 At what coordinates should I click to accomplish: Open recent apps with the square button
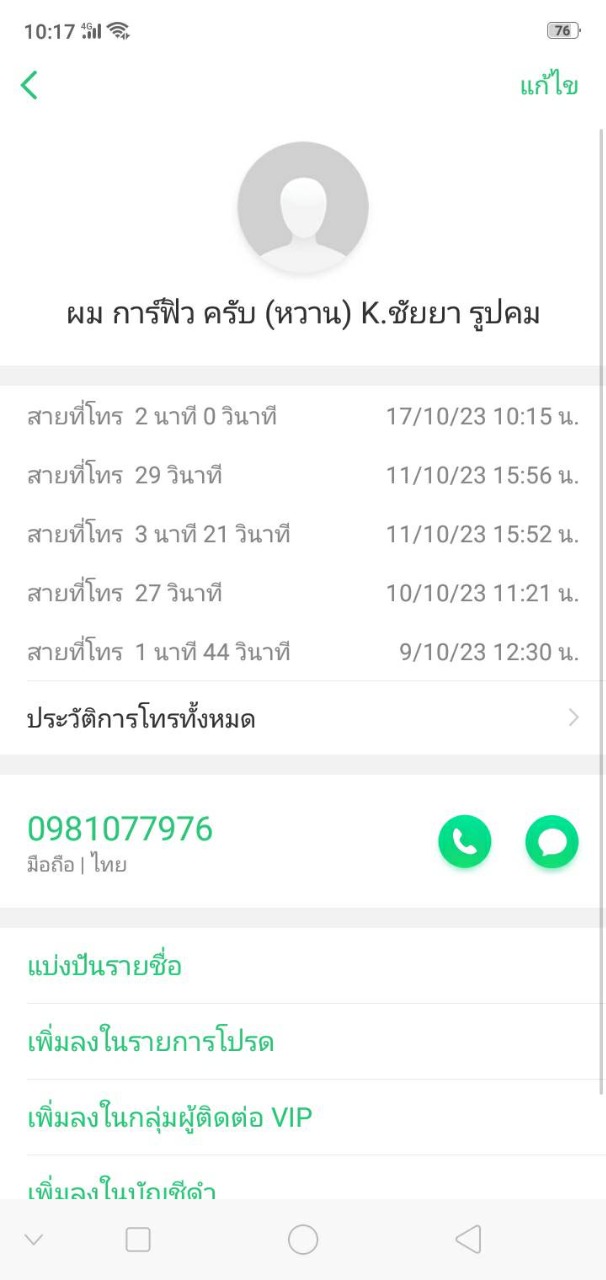138,1240
